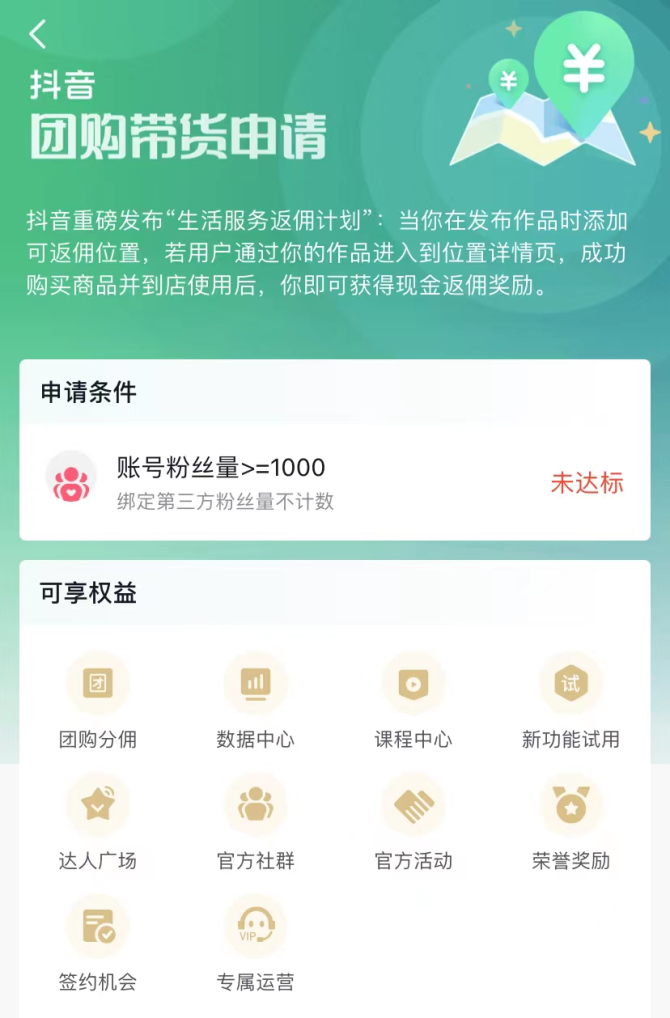Go back using the top-left arrow

[38, 35]
